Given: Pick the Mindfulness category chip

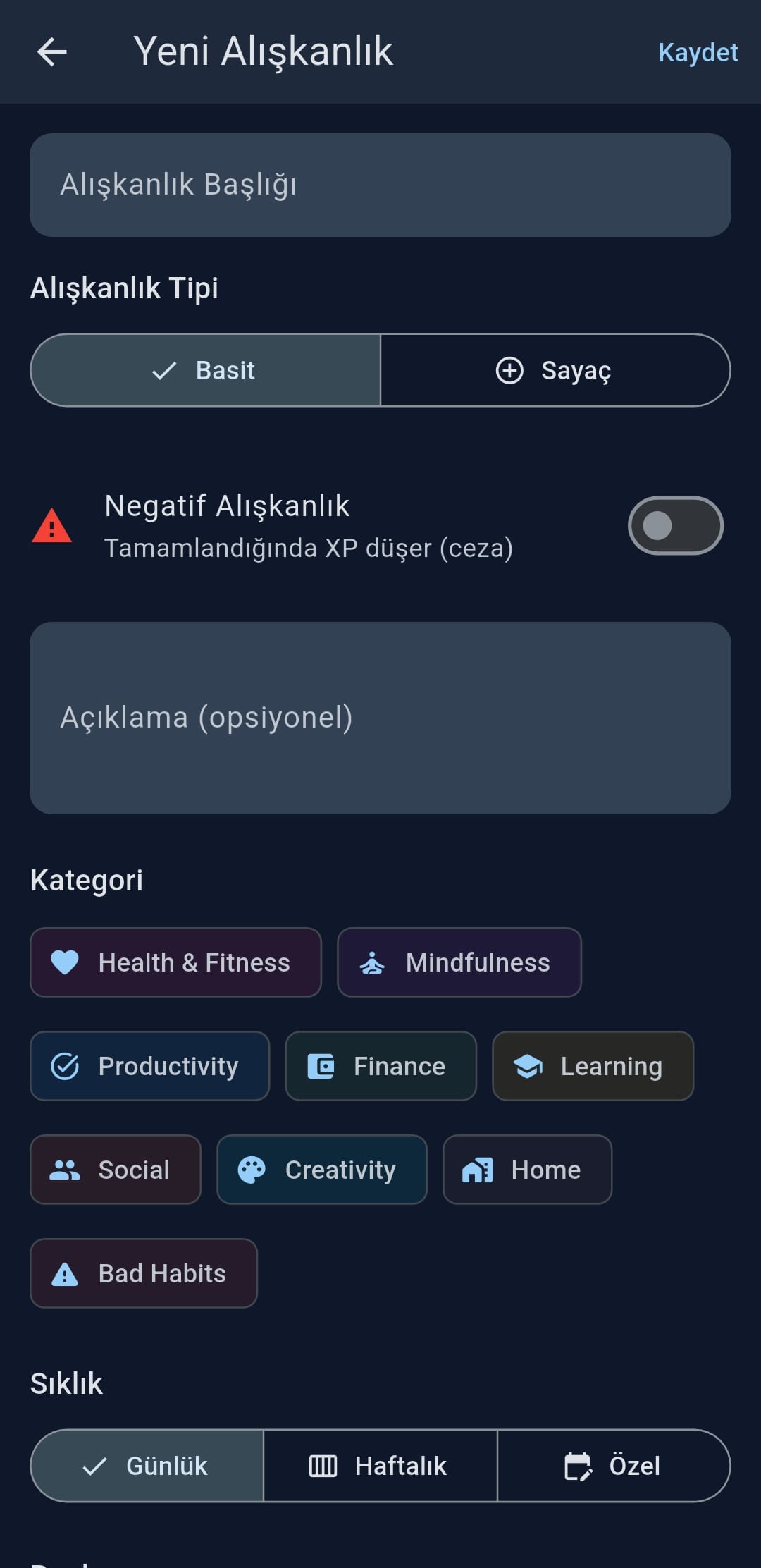Looking at the screenshot, I should click(x=459, y=962).
